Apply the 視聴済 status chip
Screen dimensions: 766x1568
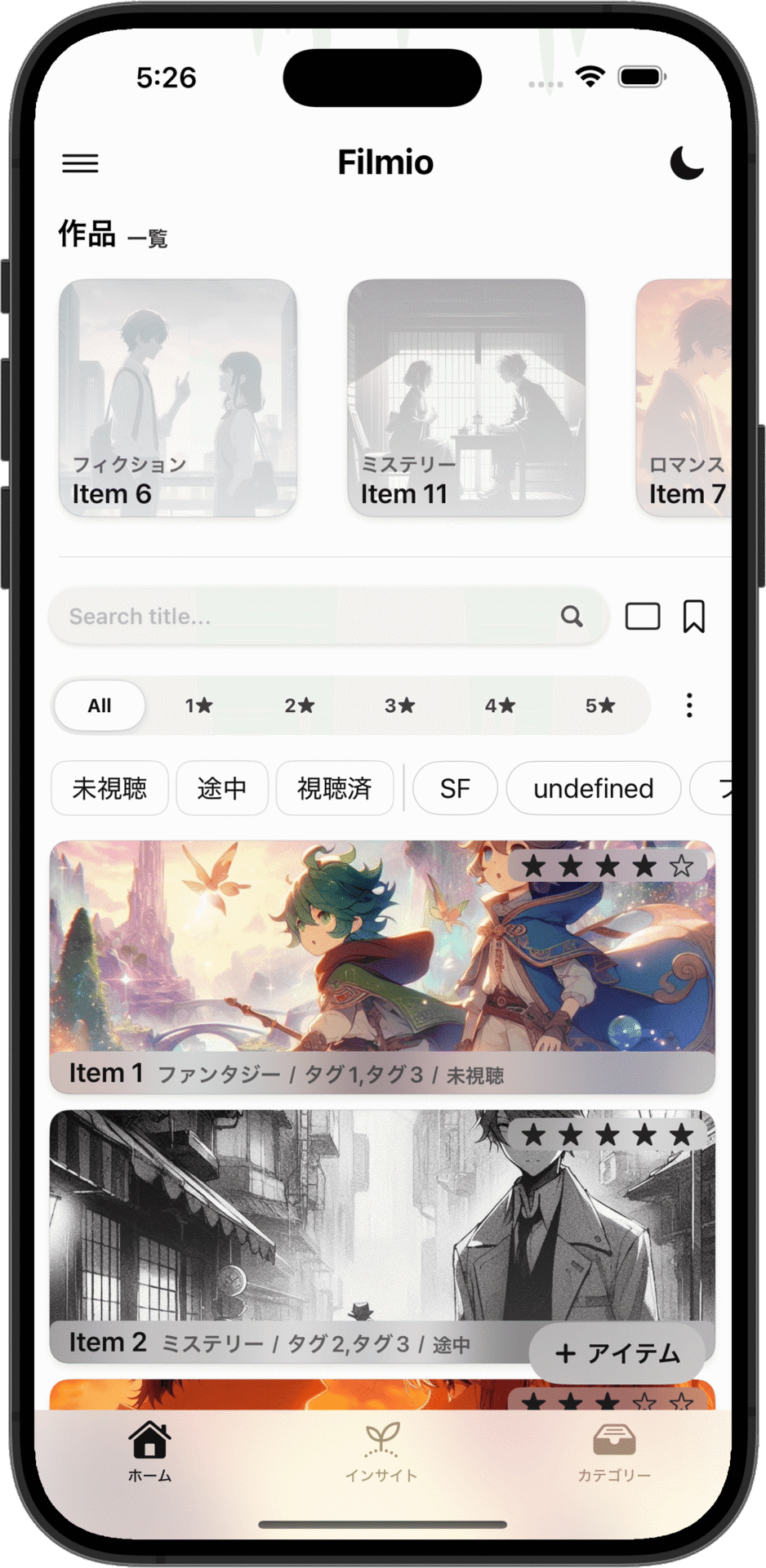(334, 789)
